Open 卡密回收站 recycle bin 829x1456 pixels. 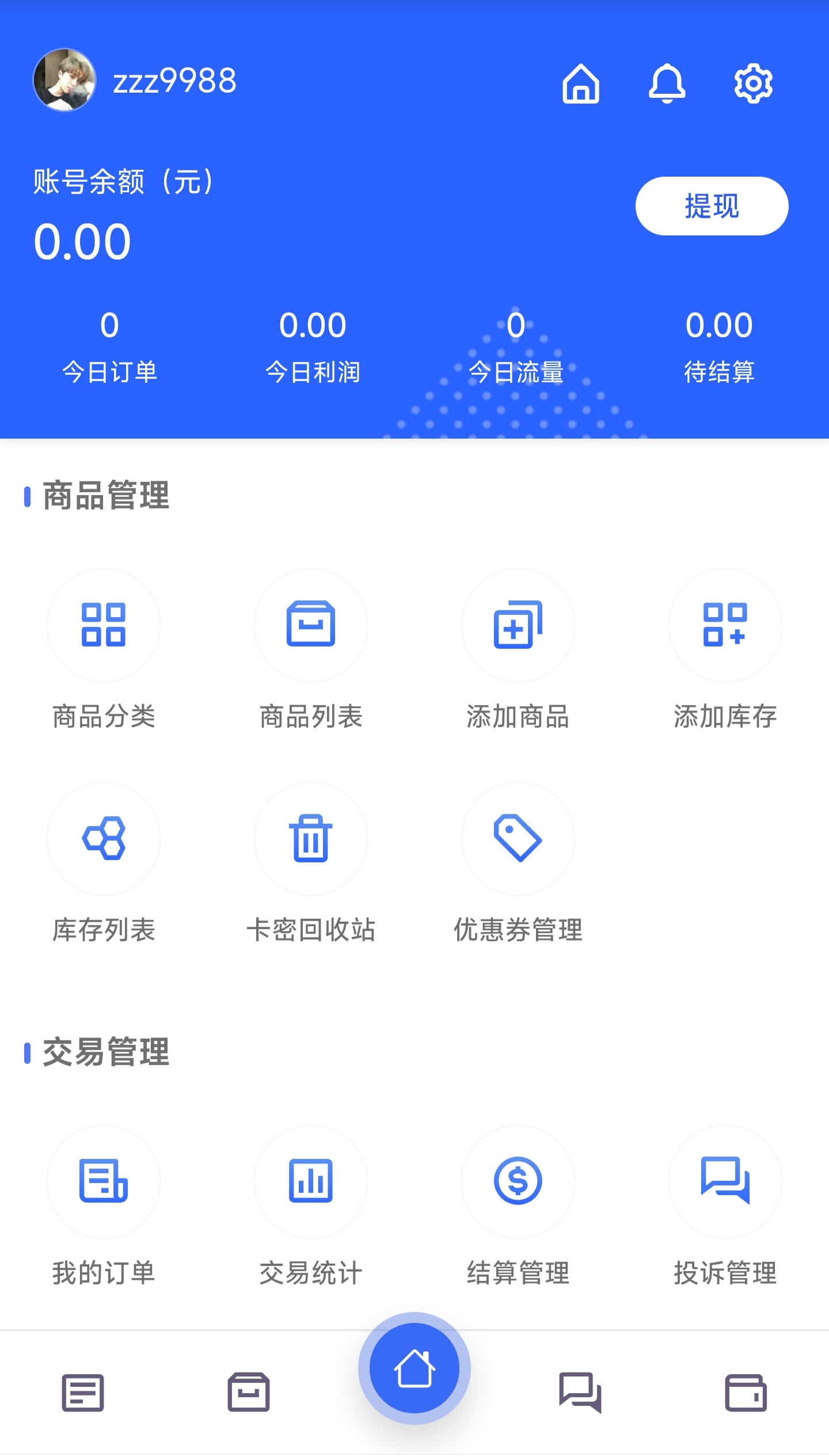tap(311, 869)
